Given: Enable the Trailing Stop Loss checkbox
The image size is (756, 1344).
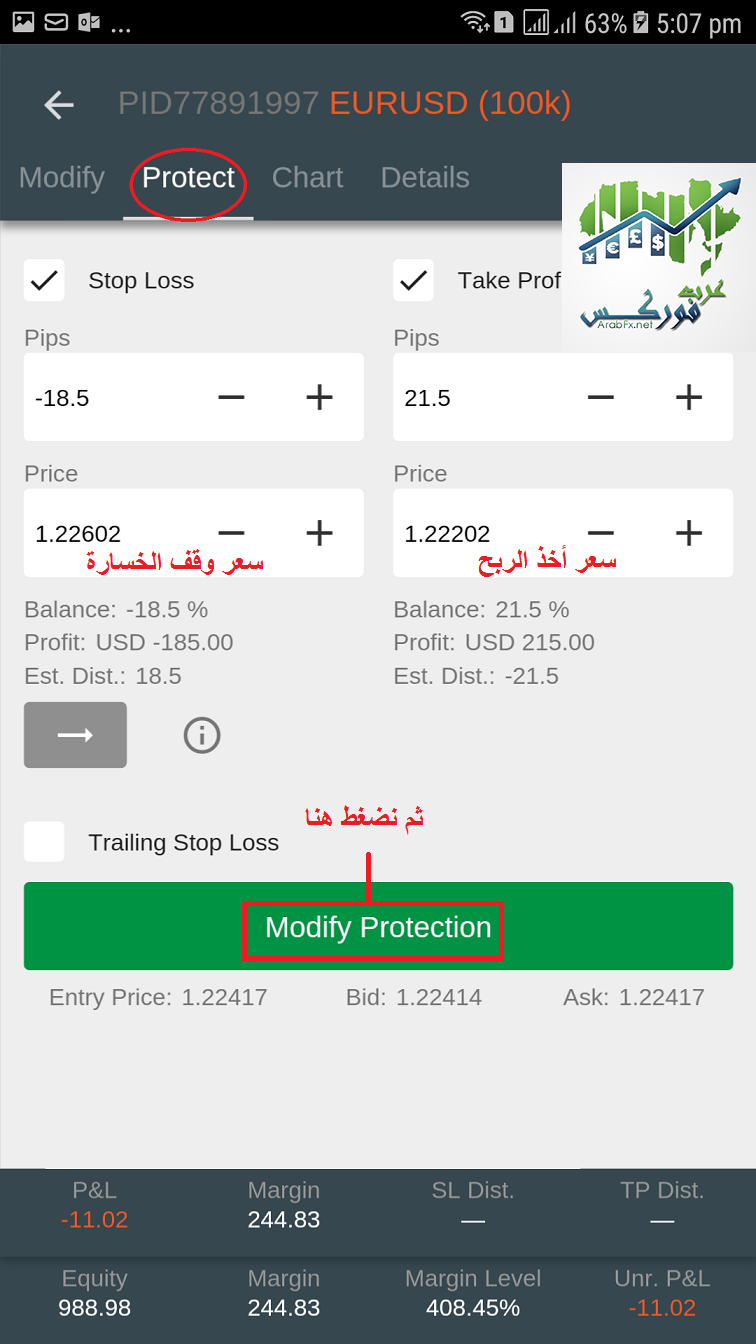Looking at the screenshot, I should point(44,842).
